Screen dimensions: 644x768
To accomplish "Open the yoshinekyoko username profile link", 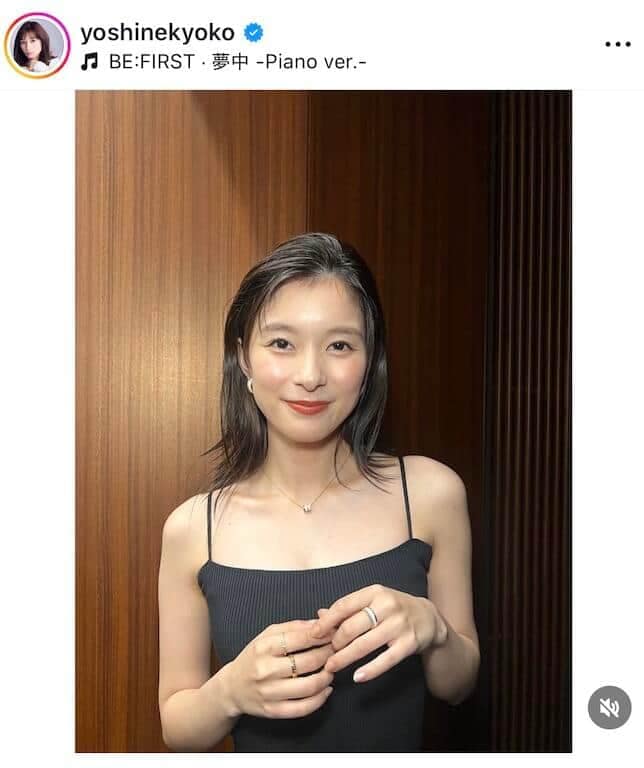I will click(x=157, y=32).
